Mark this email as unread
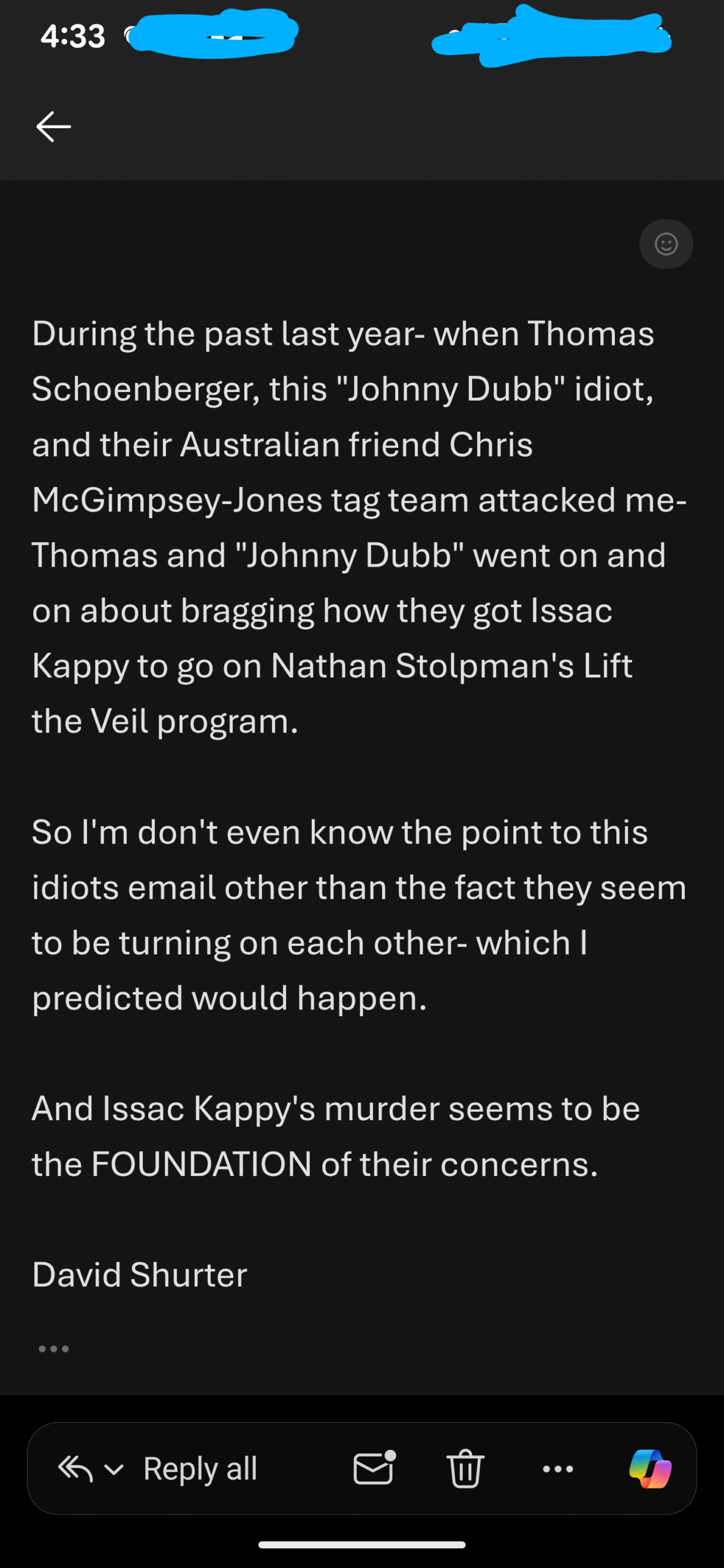The height and width of the screenshot is (1568, 724). tap(374, 1468)
